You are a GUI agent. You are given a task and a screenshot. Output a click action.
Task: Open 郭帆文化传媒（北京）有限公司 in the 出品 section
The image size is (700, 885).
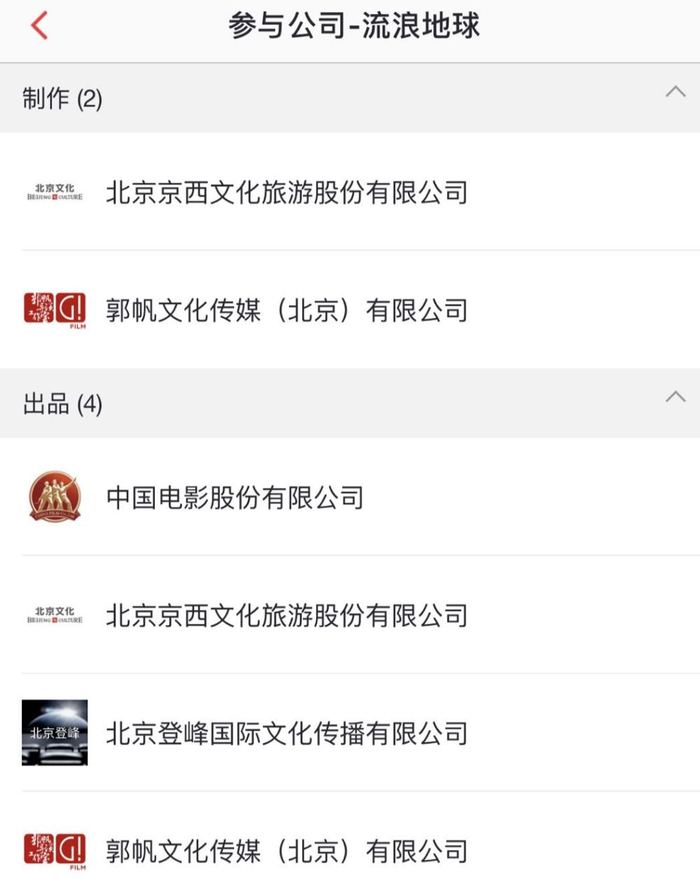(x=287, y=851)
